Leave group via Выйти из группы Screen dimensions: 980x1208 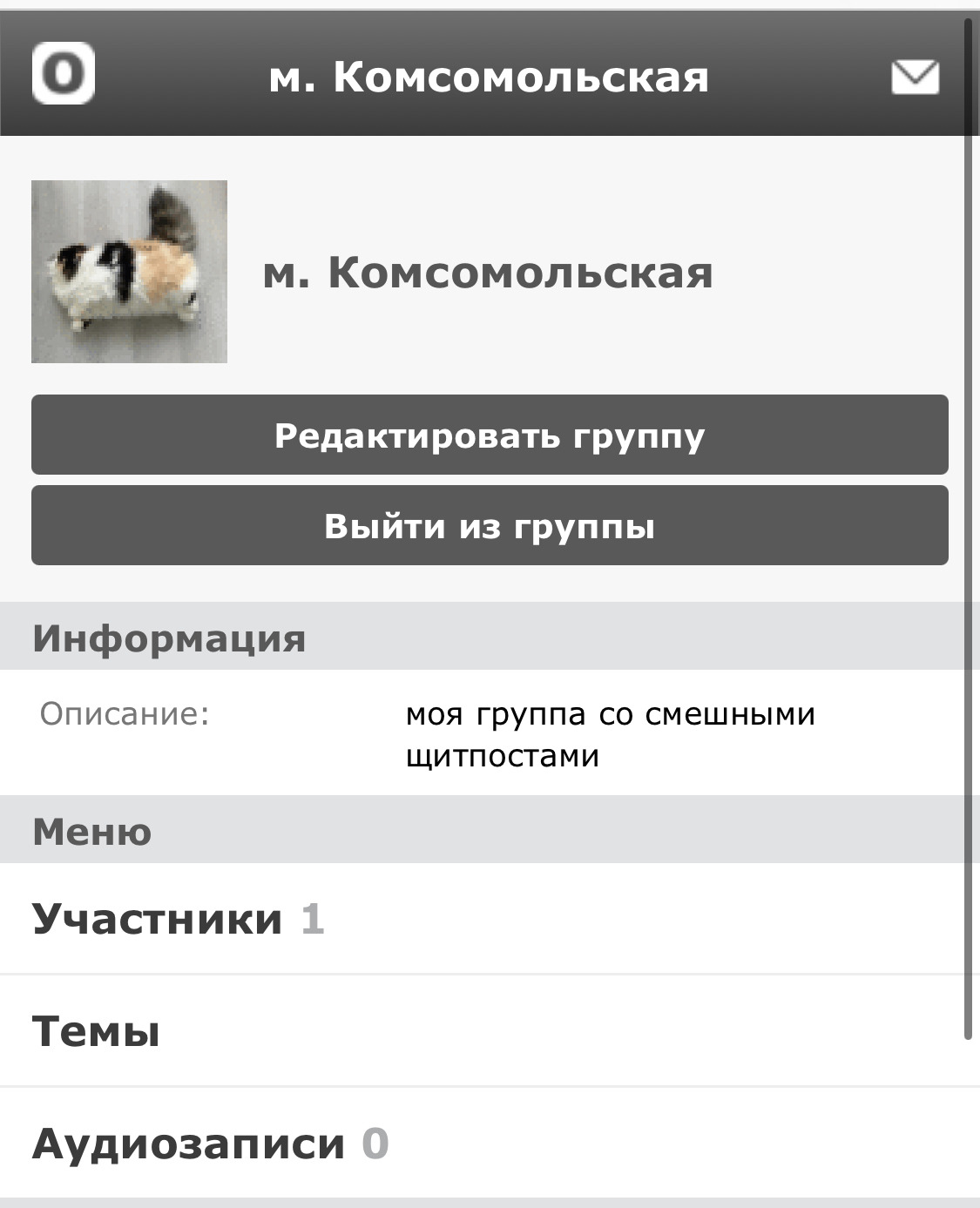[x=490, y=525]
